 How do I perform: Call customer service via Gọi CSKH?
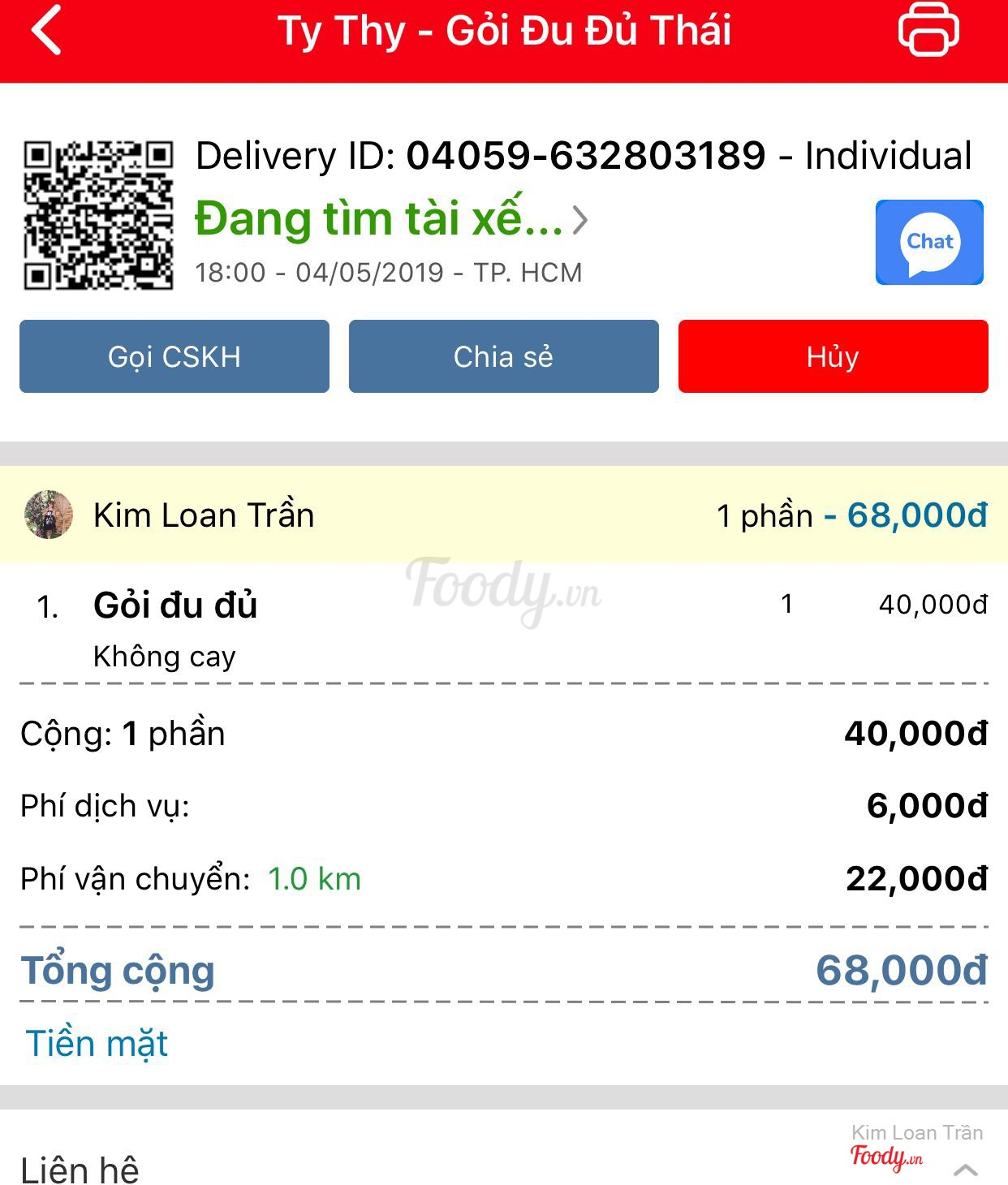click(x=174, y=356)
